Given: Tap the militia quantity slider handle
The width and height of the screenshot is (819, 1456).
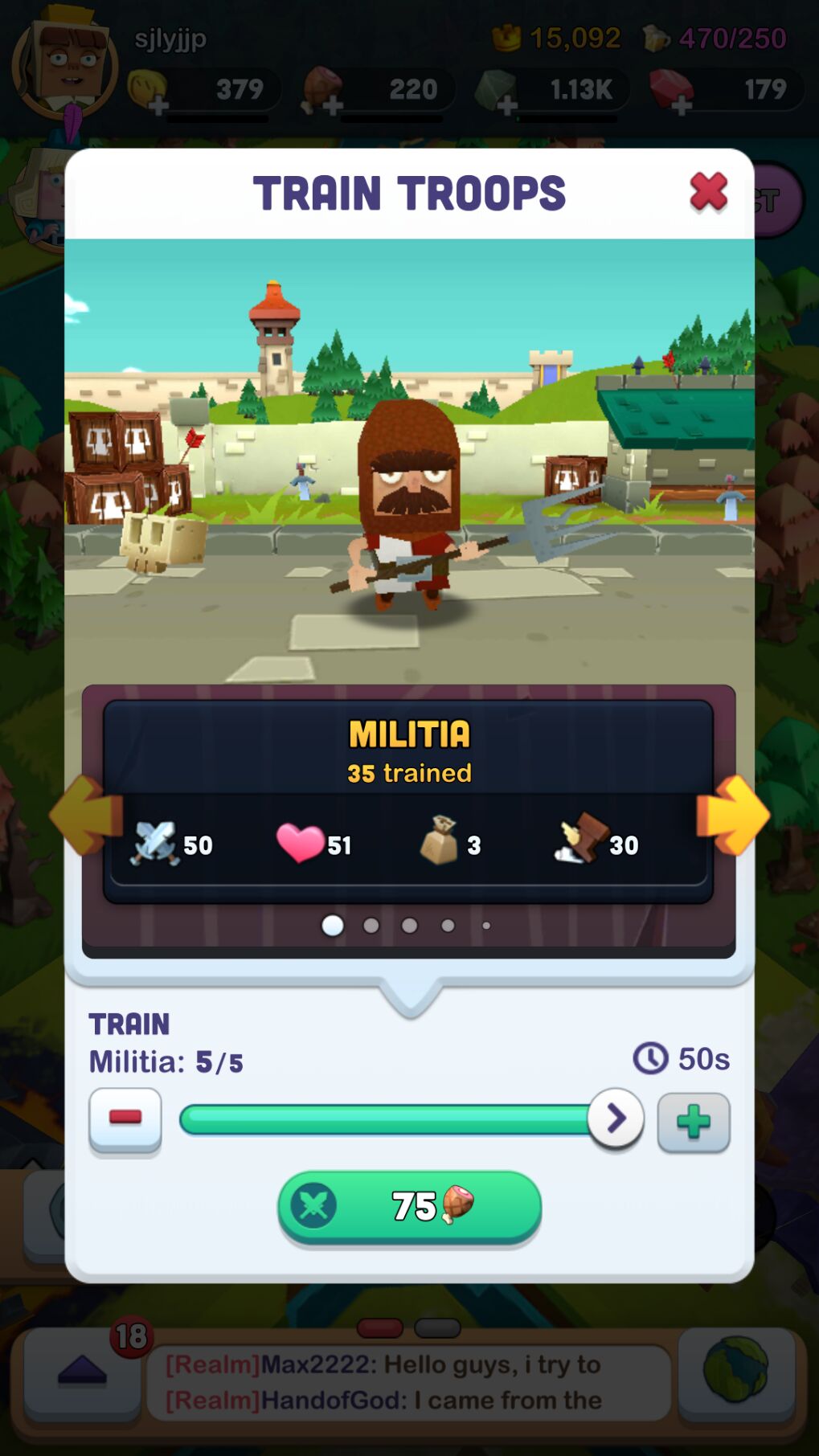Looking at the screenshot, I should coord(616,1118).
